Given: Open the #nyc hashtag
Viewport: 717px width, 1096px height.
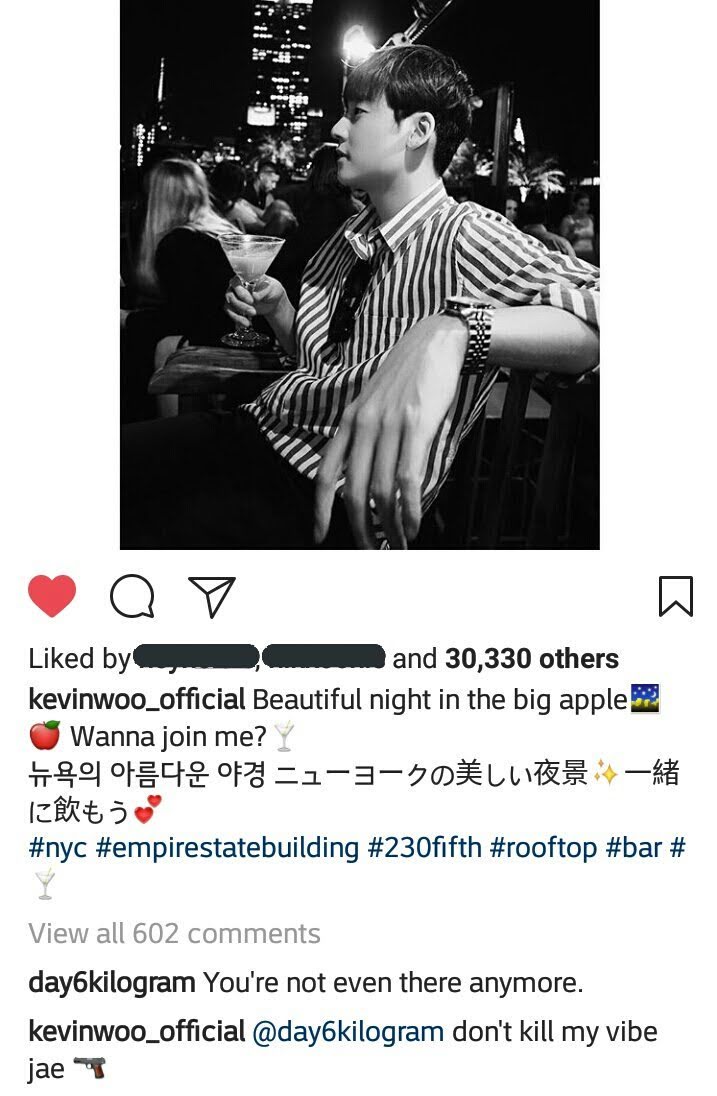Looking at the screenshot, I should tap(58, 848).
